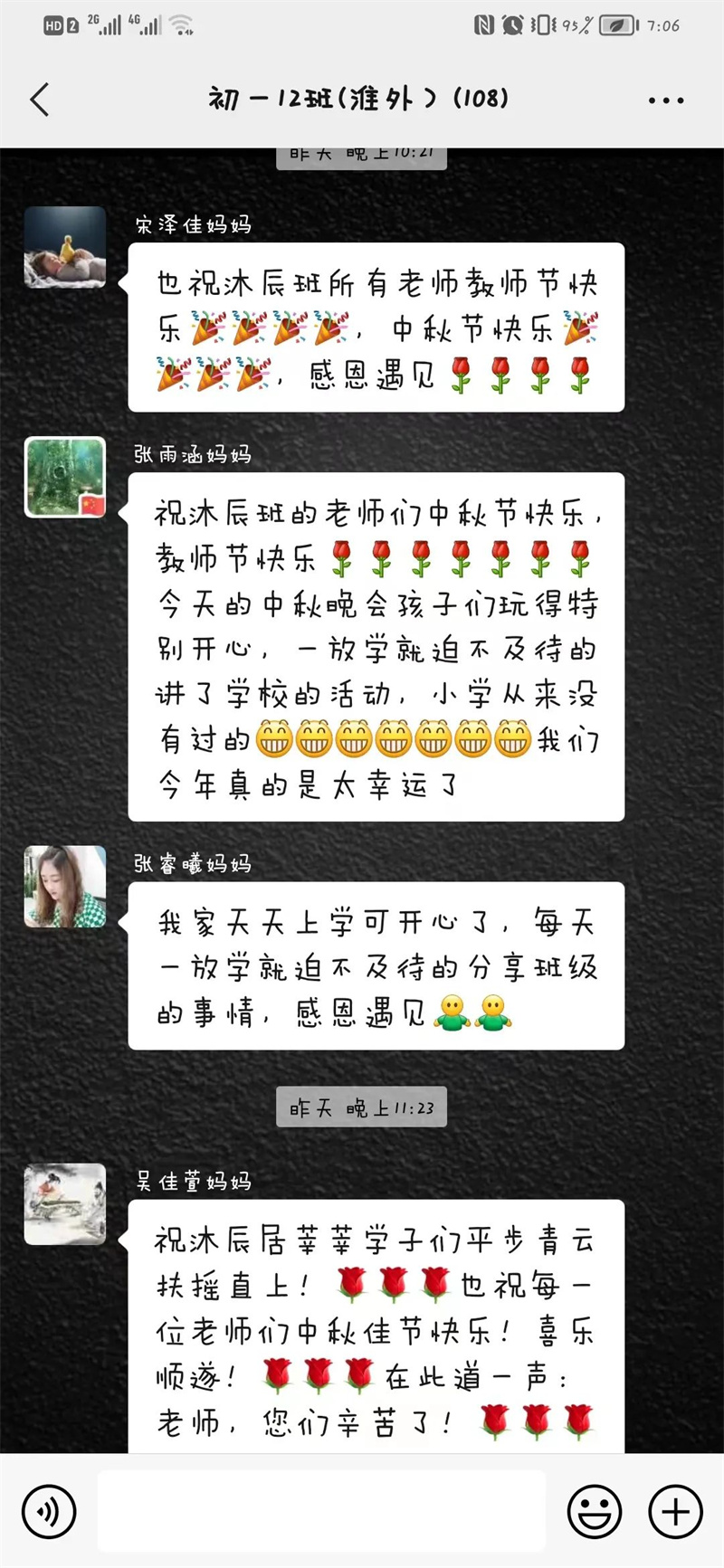
Task: Tap the message text field
Action: 321,1511
